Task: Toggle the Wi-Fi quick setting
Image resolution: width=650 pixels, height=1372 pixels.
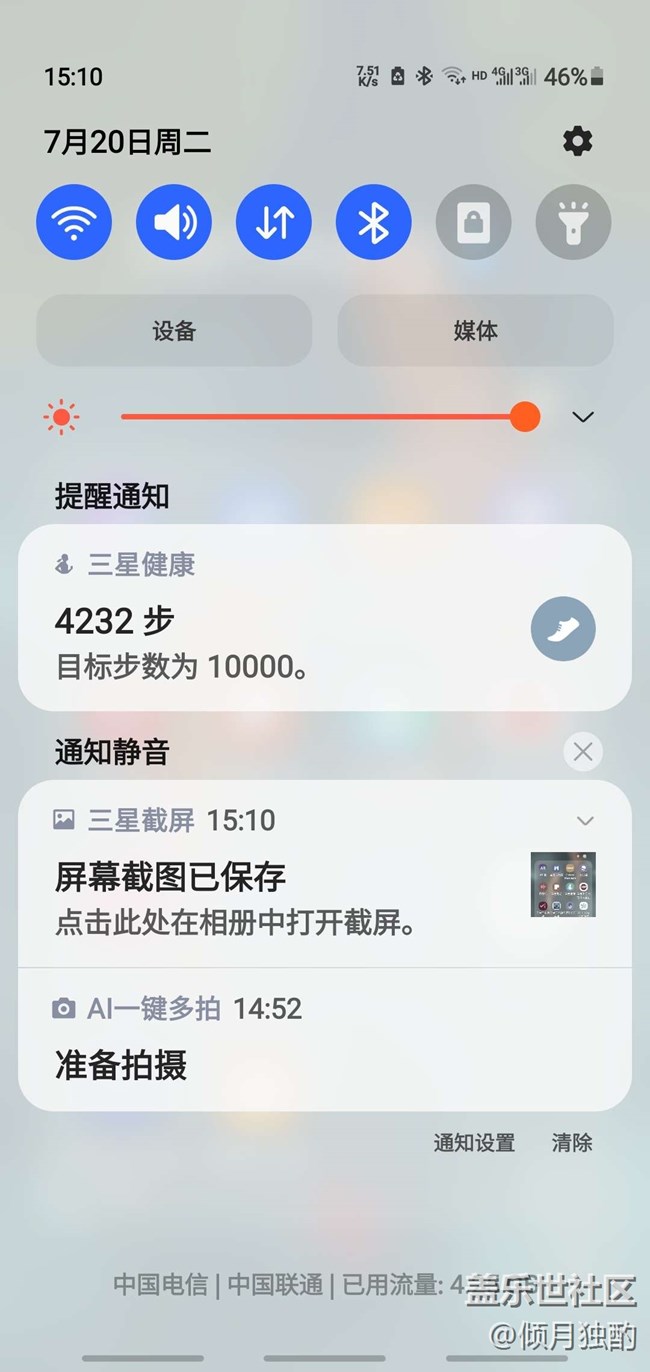Action: (x=74, y=222)
